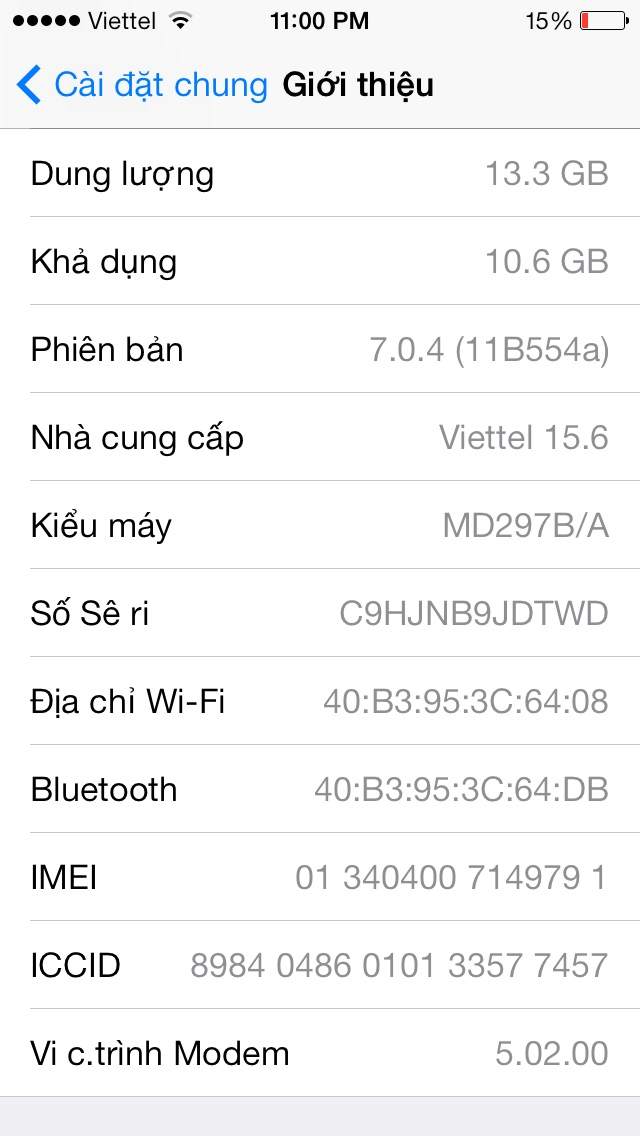Go back to Cài đặt chung

142,85
